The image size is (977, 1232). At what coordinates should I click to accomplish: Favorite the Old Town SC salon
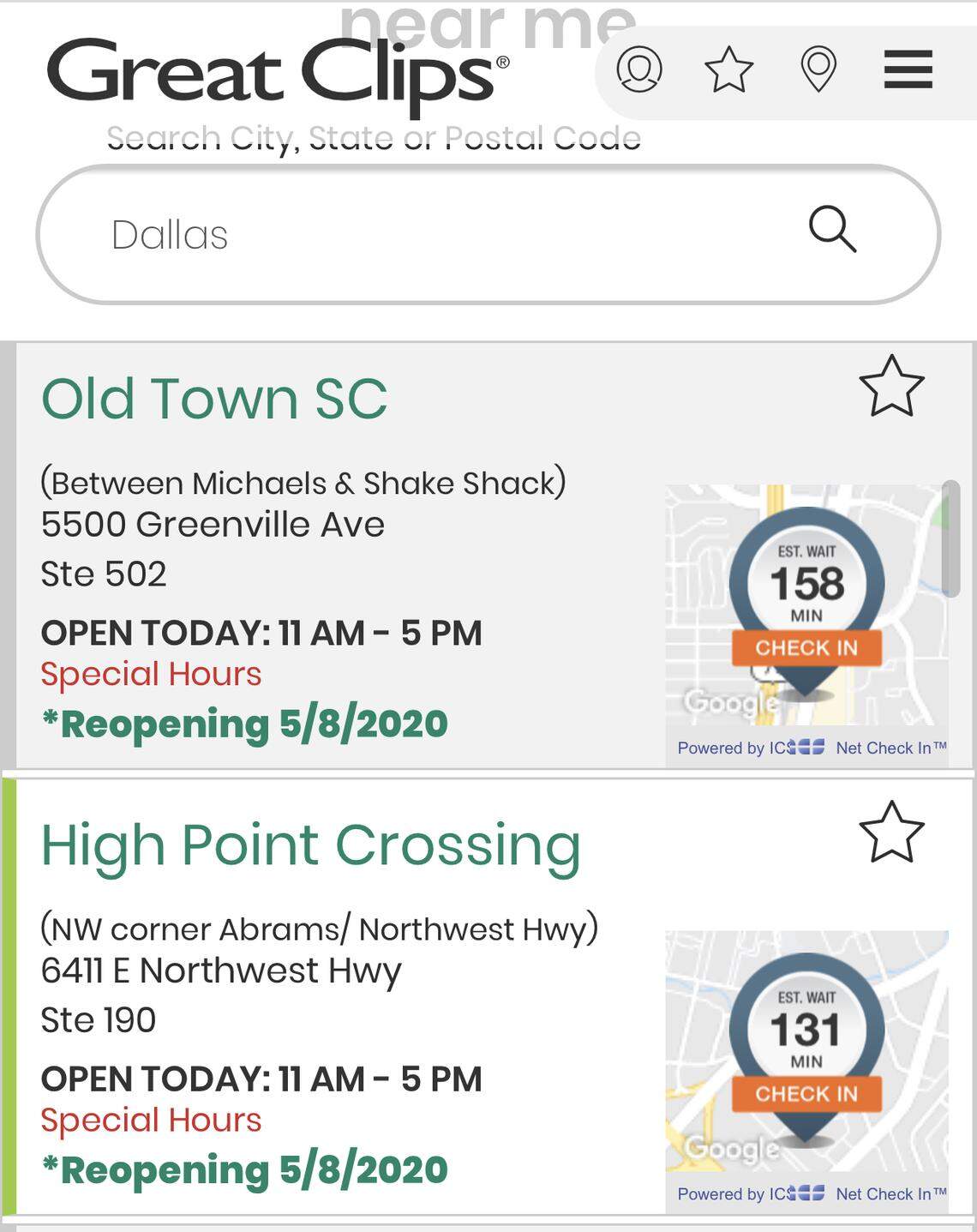[891, 387]
